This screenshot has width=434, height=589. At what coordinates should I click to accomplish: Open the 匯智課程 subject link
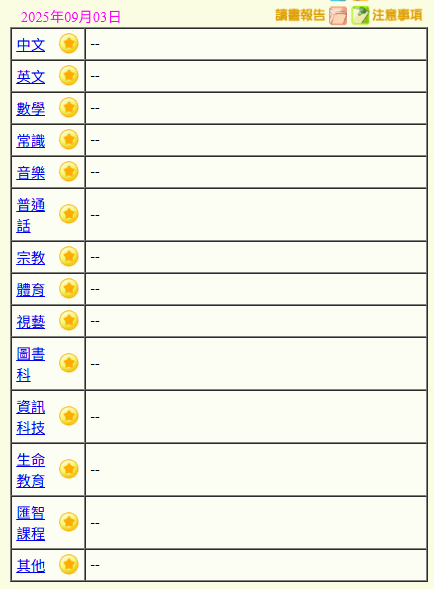(31, 523)
